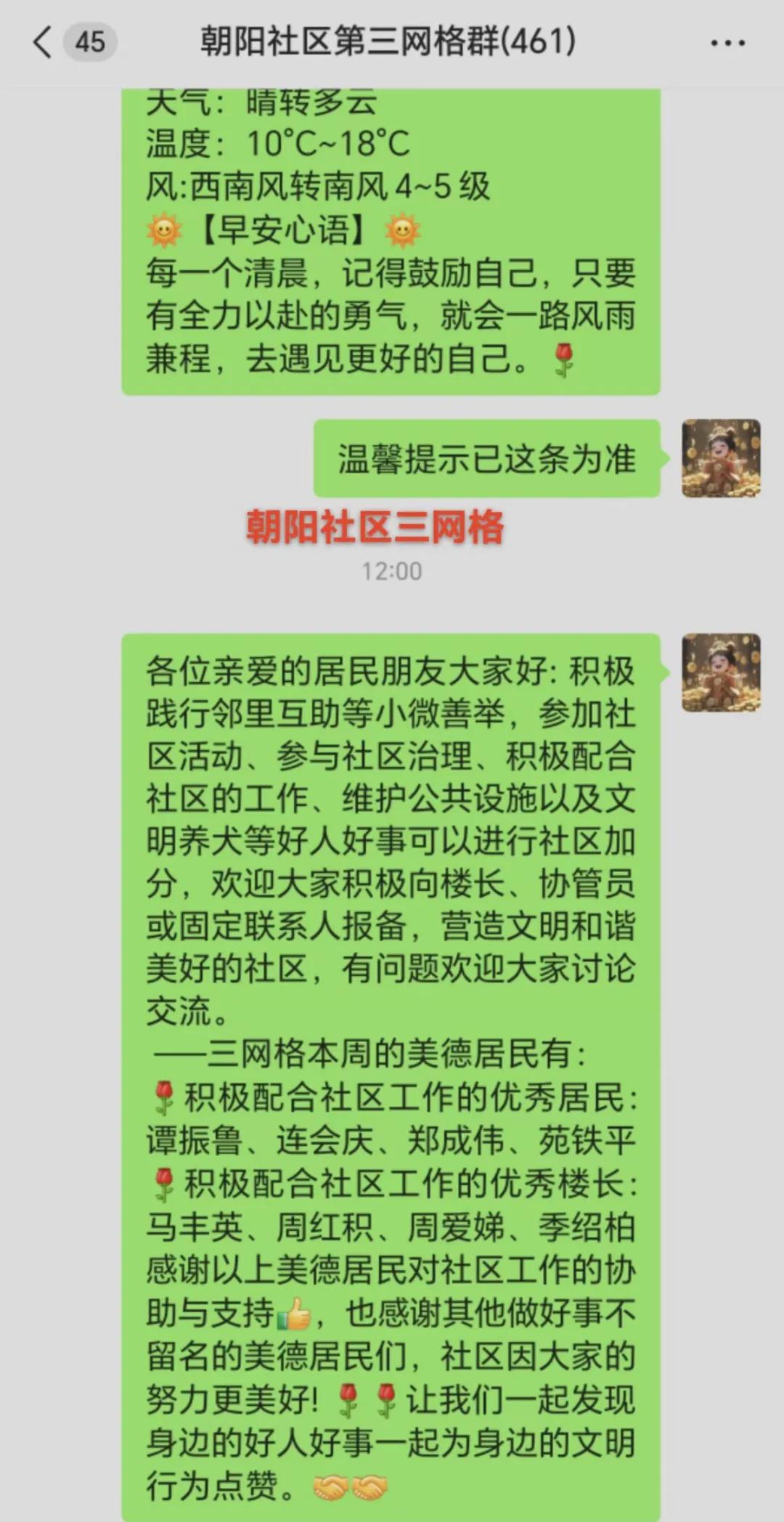The width and height of the screenshot is (784, 1522).
Task: Open sender avatar beside 各位亲爱的居民朋友 message
Action: tap(720, 672)
